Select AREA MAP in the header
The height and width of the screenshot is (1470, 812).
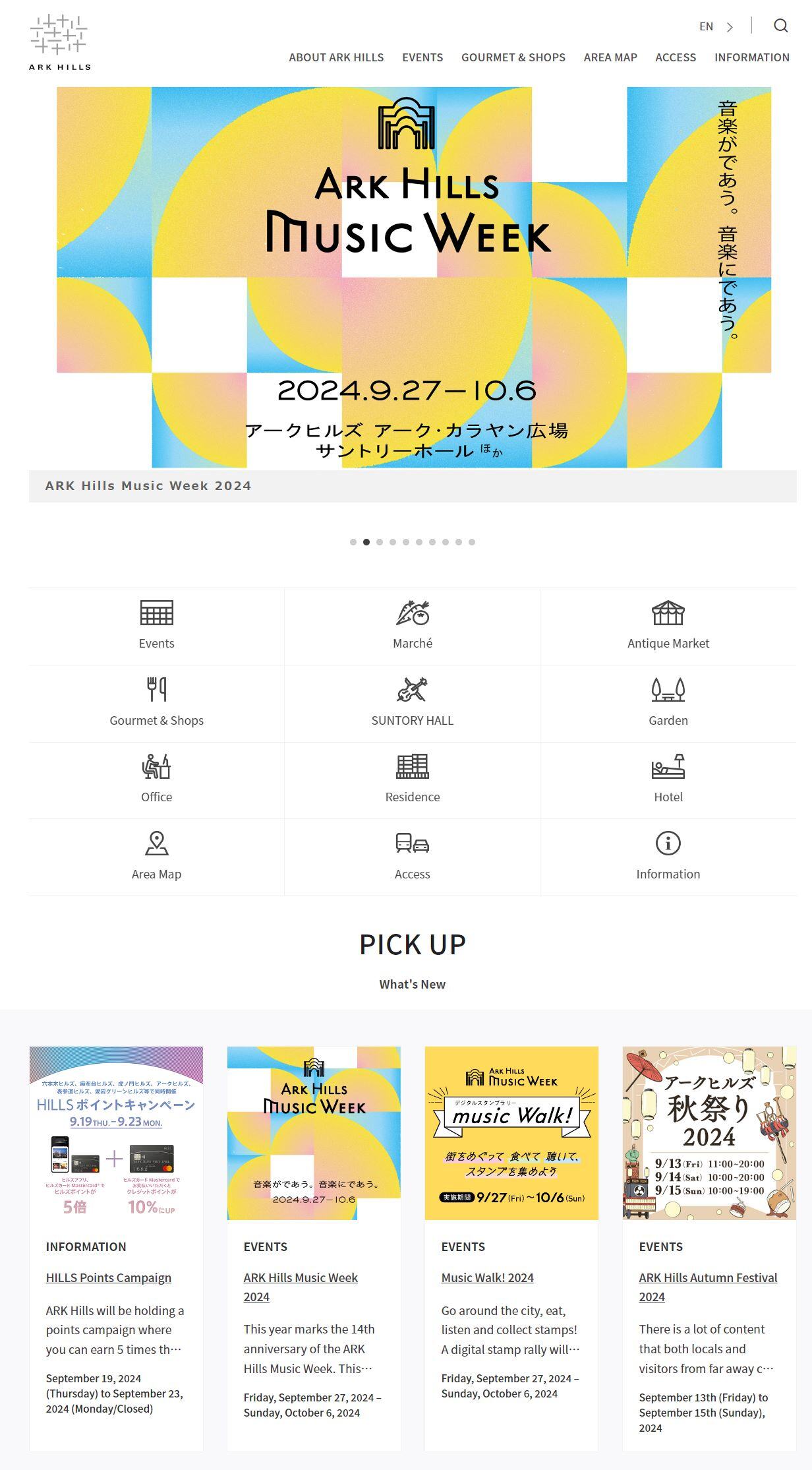pyautogui.click(x=610, y=57)
